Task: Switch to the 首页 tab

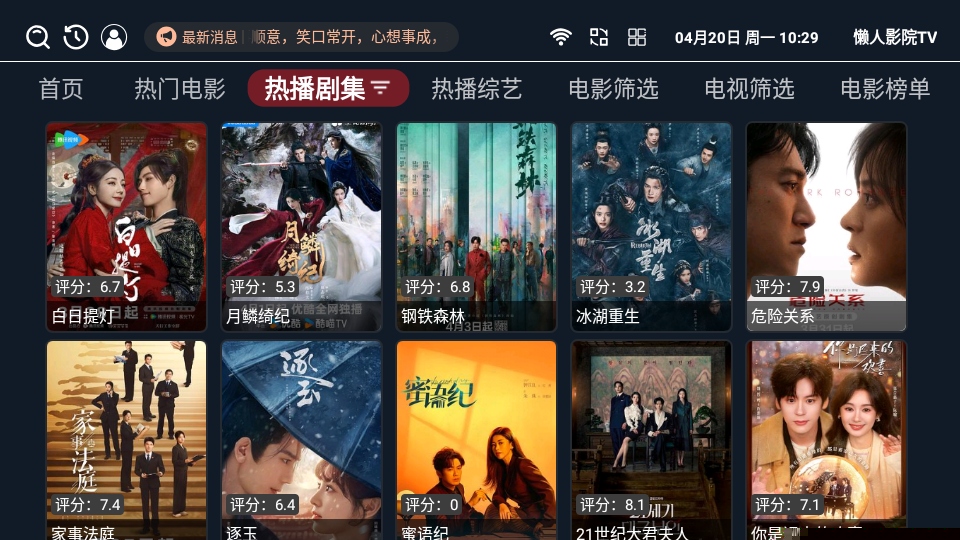Action: (61, 89)
